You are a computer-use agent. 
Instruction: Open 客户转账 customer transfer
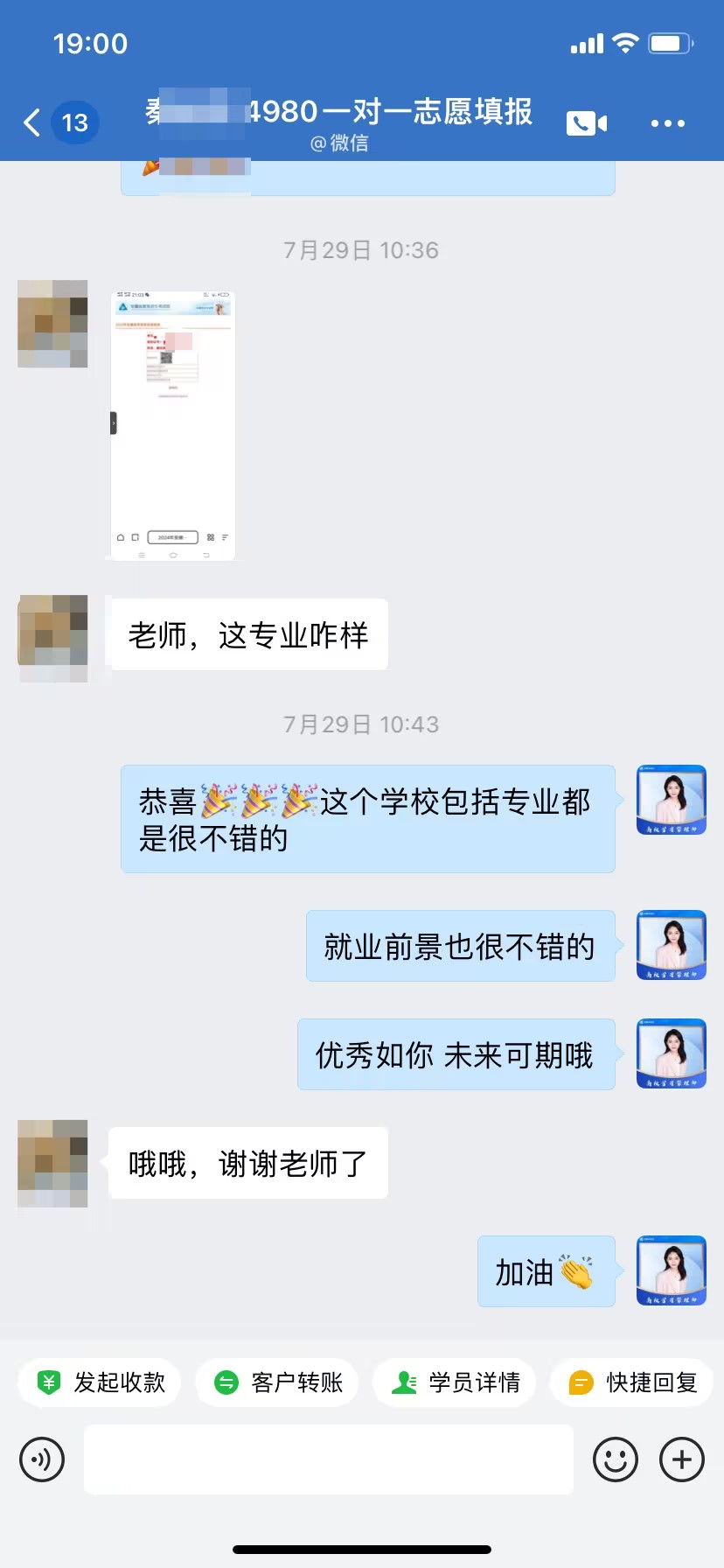(x=277, y=1382)
